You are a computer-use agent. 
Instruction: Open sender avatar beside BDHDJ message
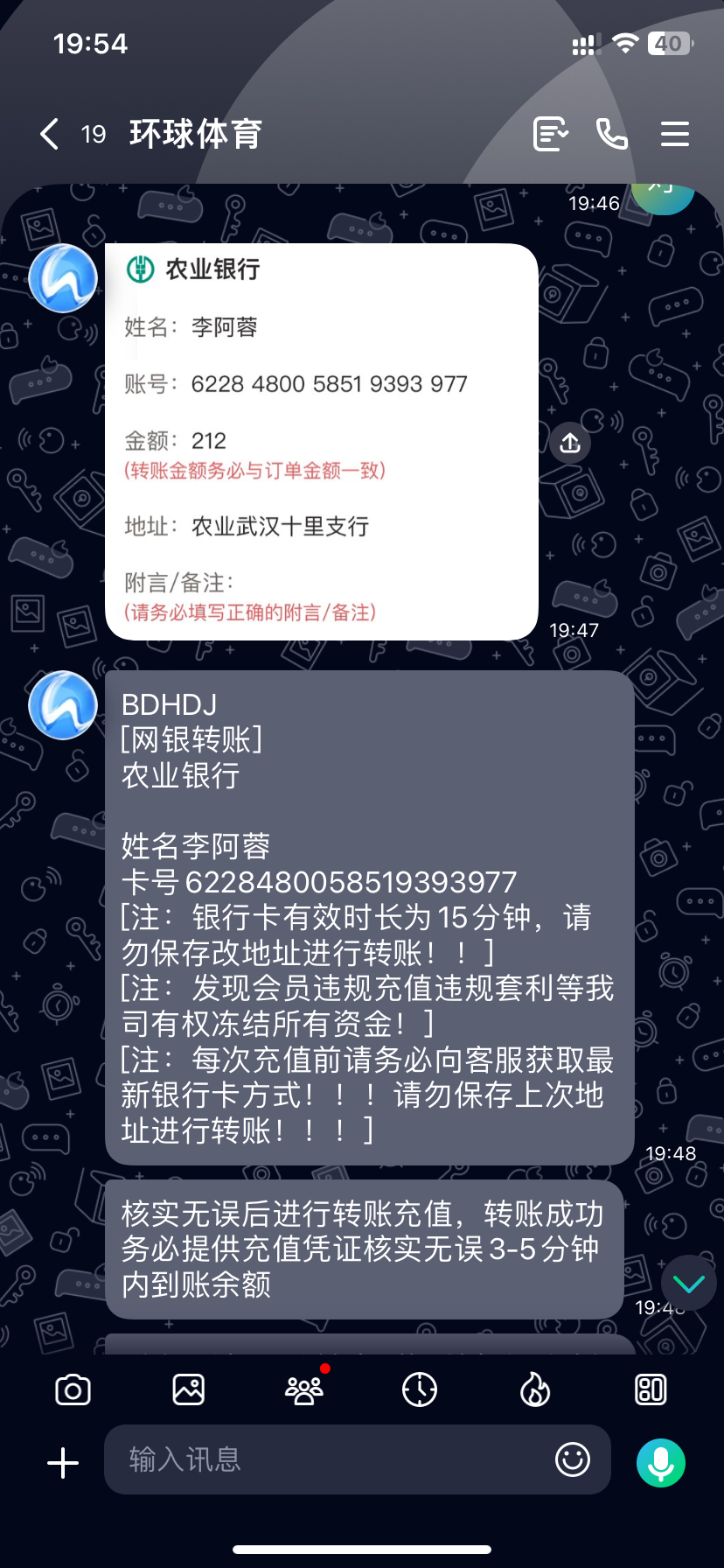point(63,705)
